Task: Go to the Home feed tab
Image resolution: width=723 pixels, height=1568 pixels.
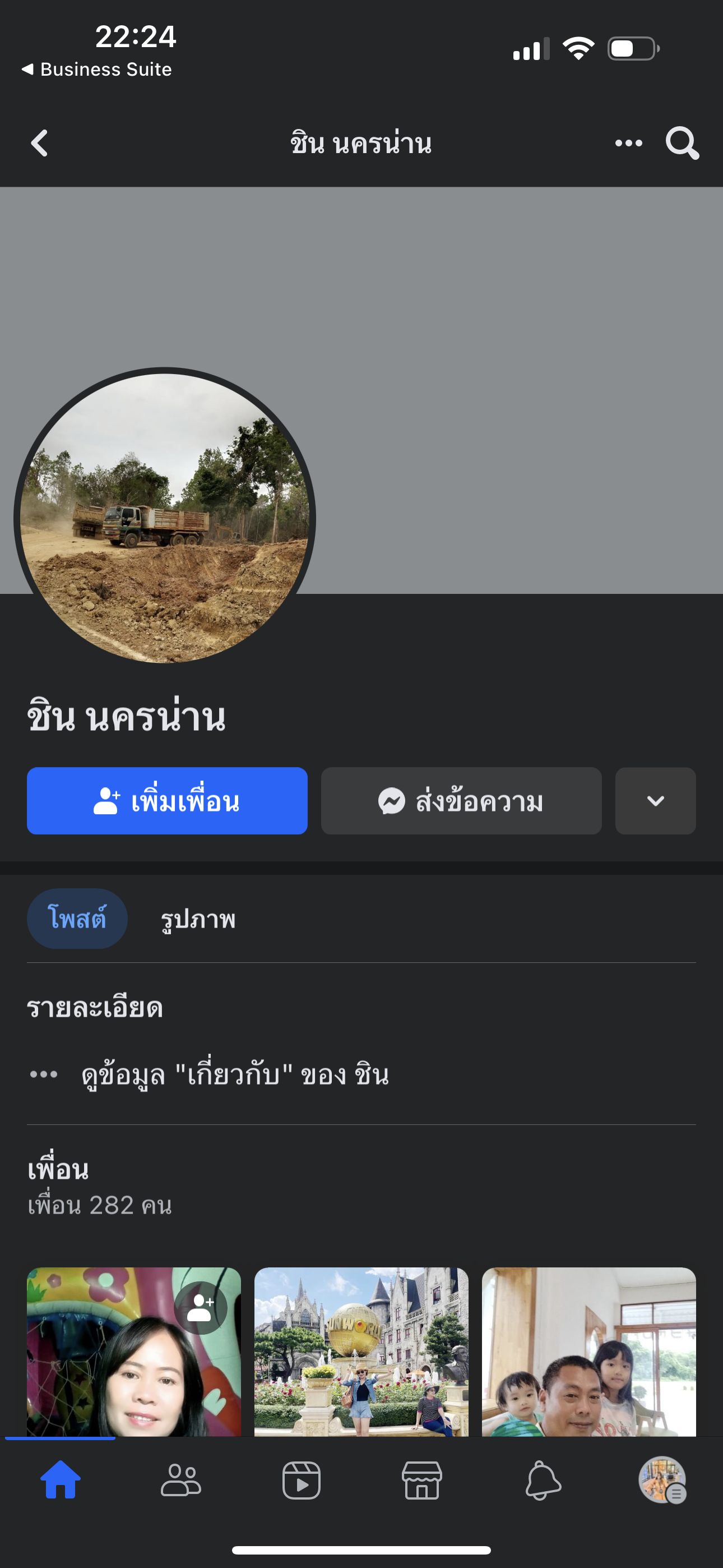Action: pyautogui.click(x=61, y=1481)
